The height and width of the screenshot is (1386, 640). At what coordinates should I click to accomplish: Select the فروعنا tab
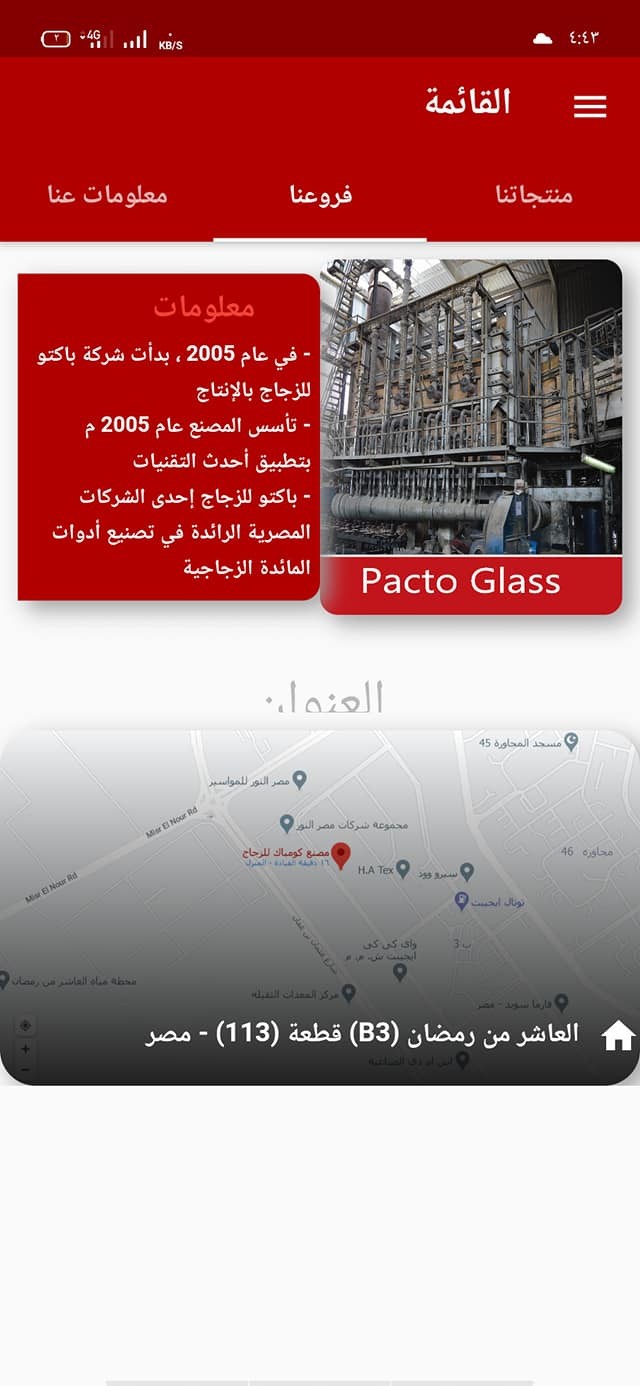click(x=320, y=194)
